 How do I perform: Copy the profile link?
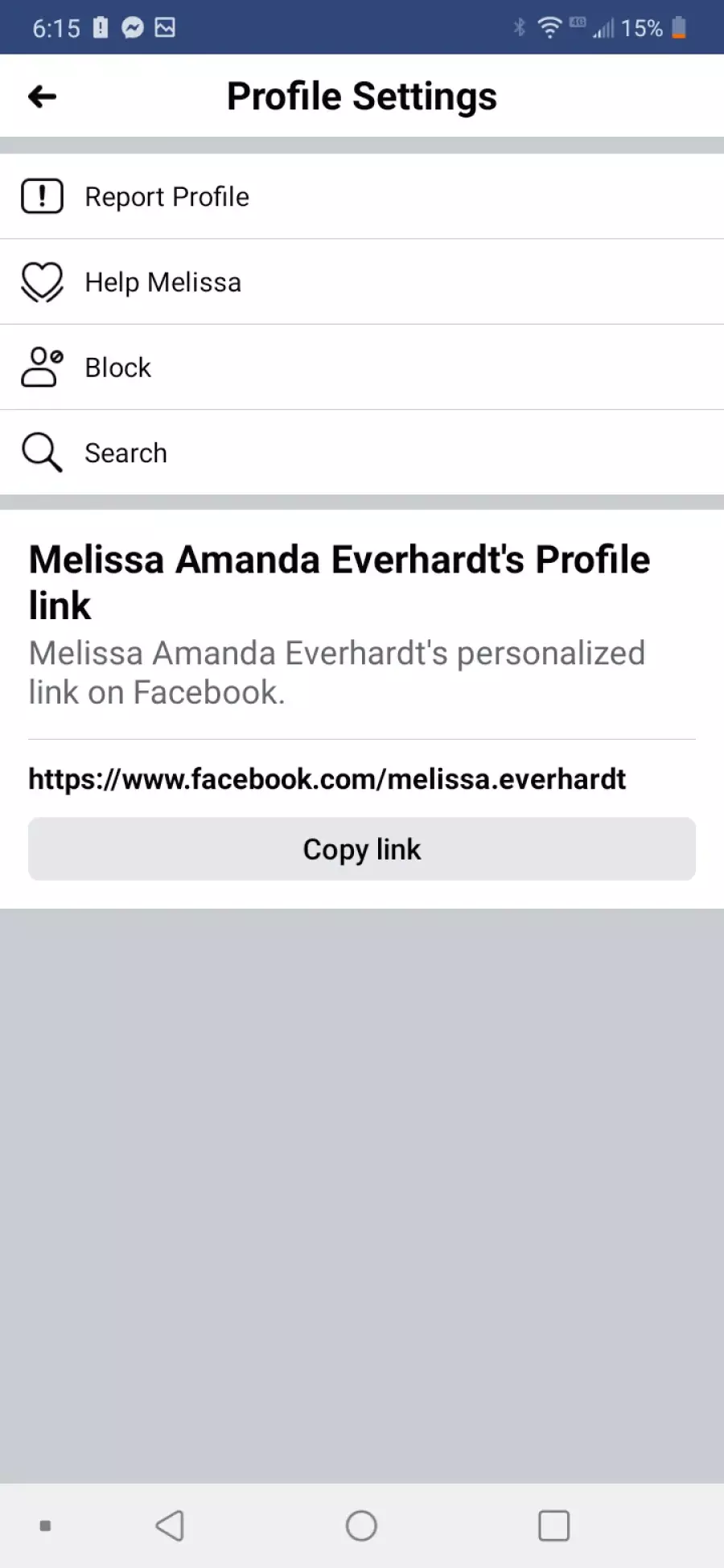[x=362, y=849]
